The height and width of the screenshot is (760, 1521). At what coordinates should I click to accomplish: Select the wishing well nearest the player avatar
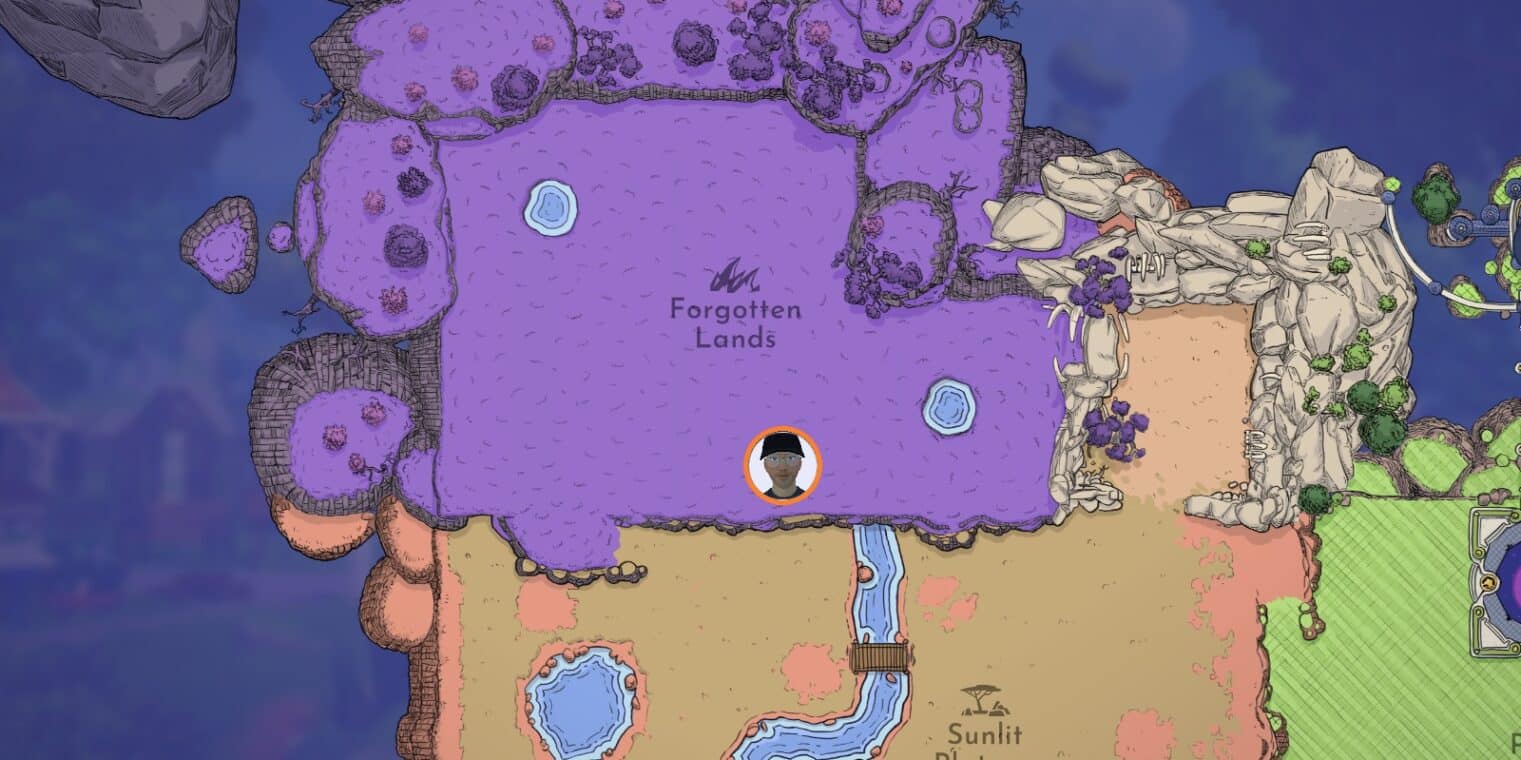pos(949,406)
